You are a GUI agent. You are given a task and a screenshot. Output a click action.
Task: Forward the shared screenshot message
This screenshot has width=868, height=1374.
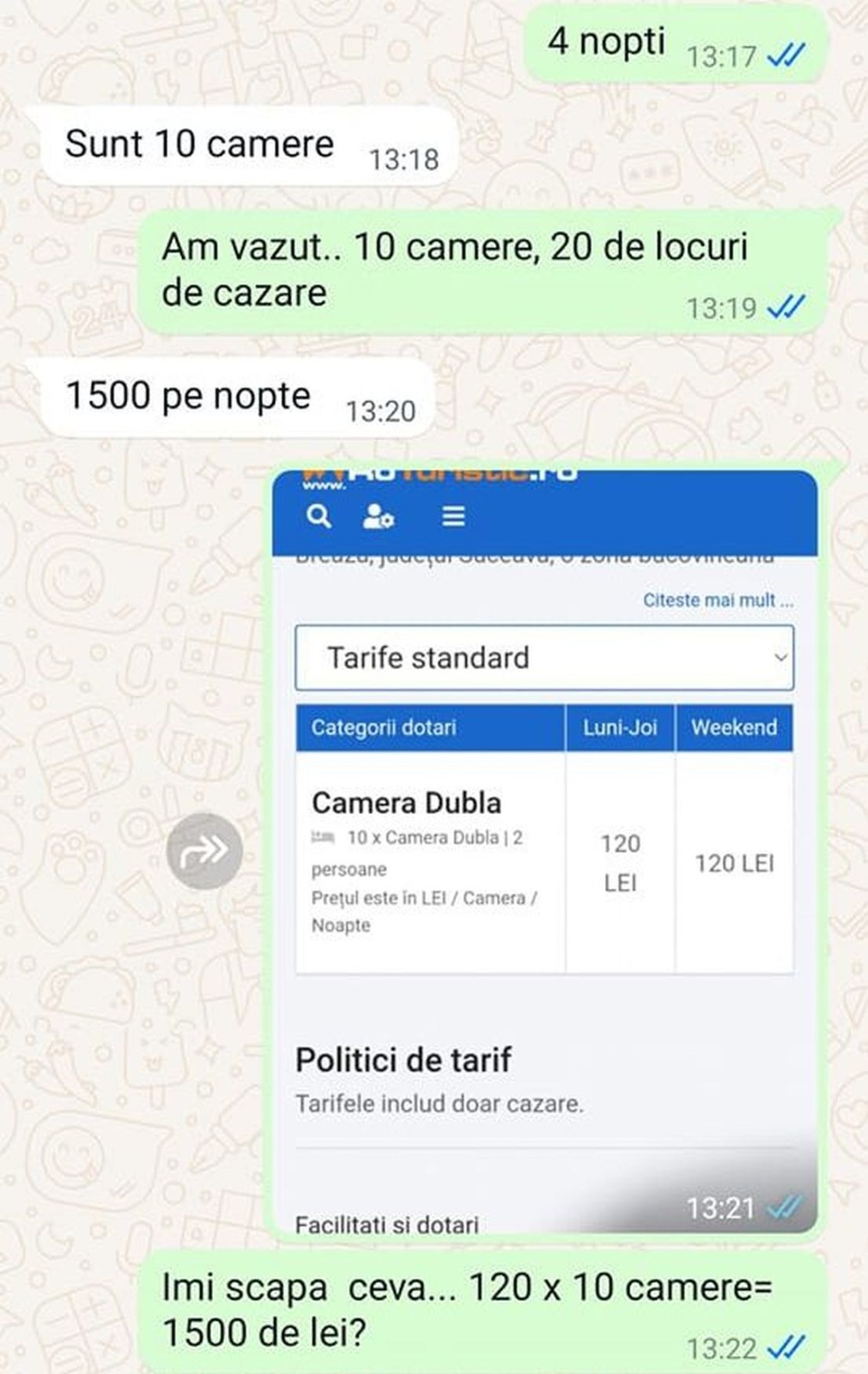pos(204,851)
